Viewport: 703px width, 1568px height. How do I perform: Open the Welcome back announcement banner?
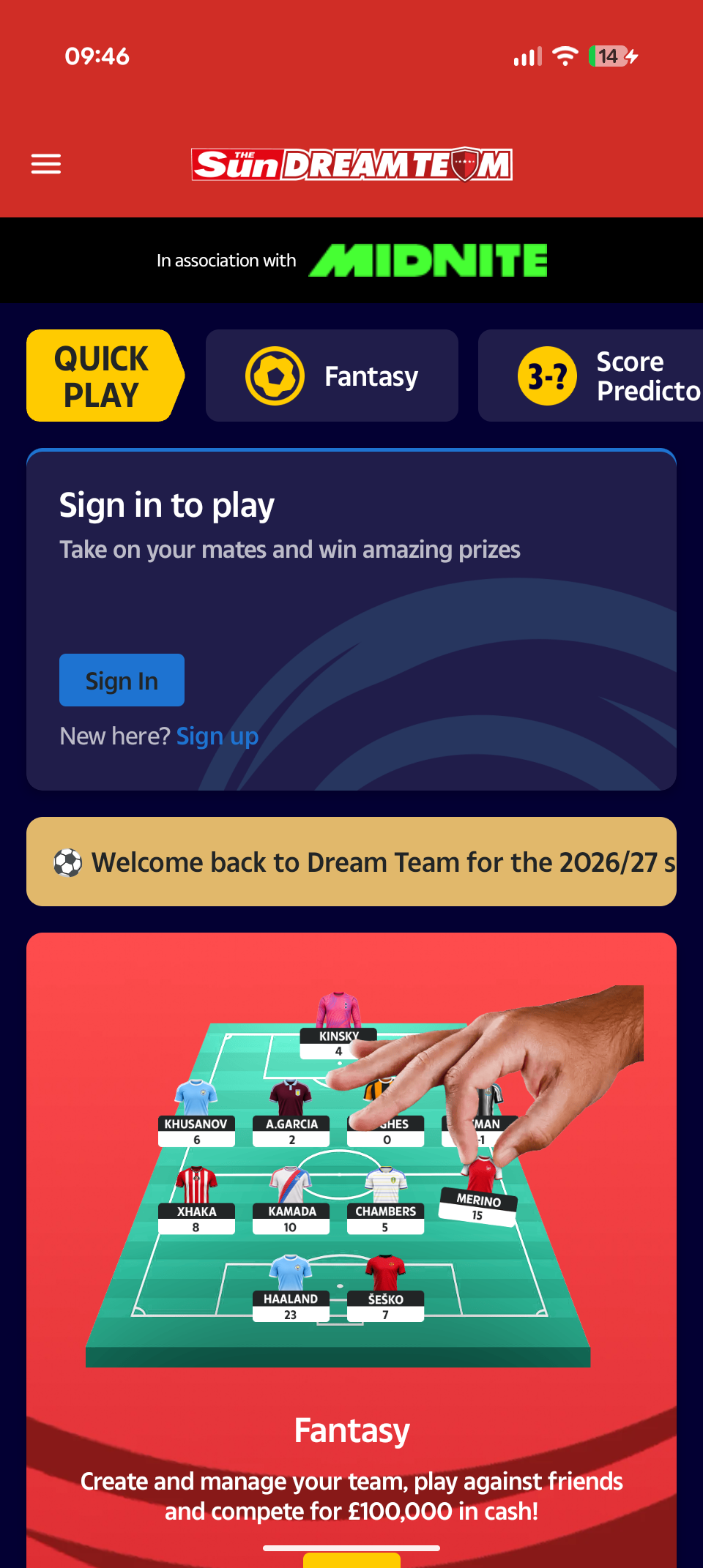[x=351, y=862]
